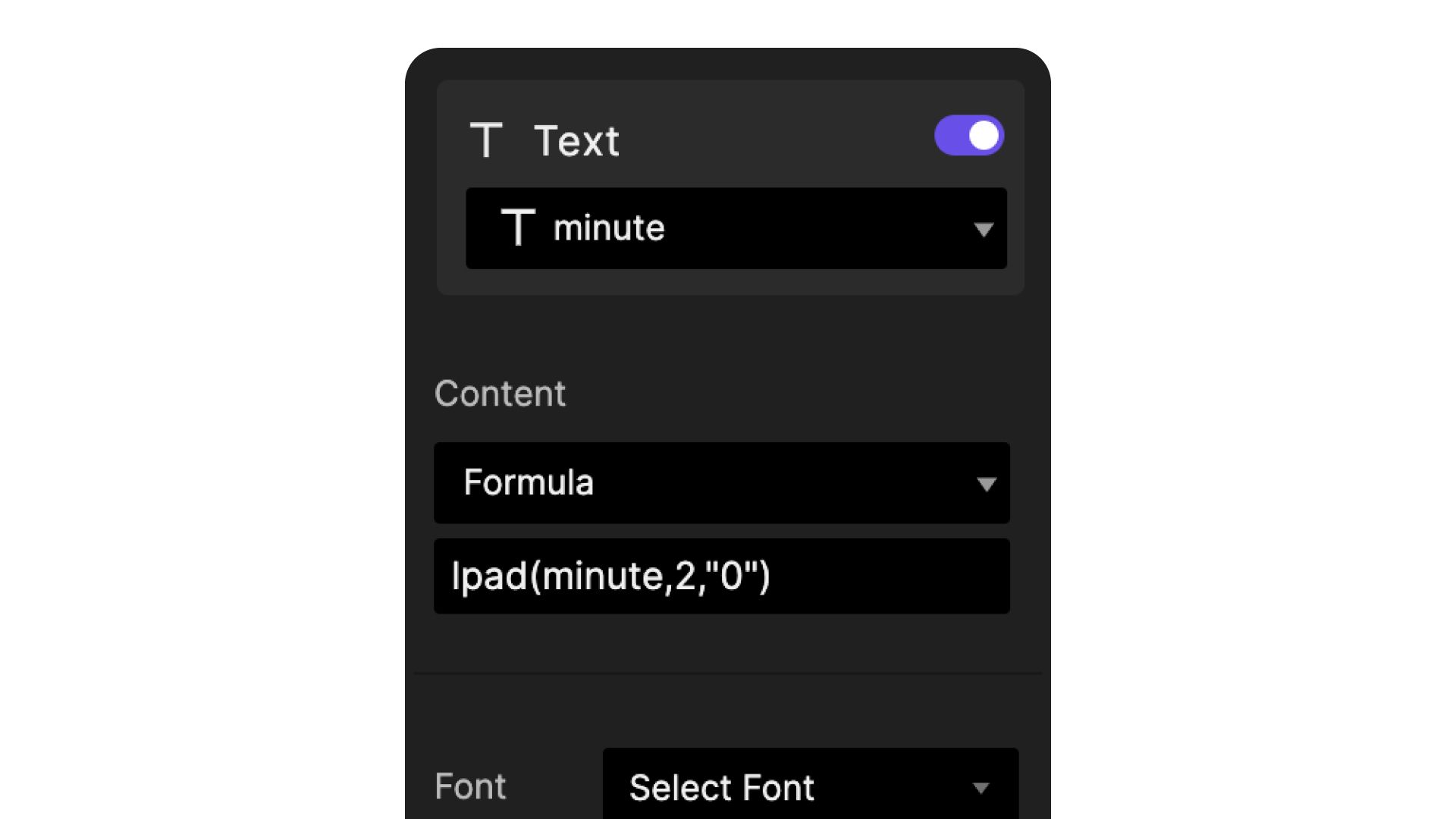The width and height of the screenshot is (1456, 819).
Task: Toggle off the Text layer switch
Action: point(968,136)
